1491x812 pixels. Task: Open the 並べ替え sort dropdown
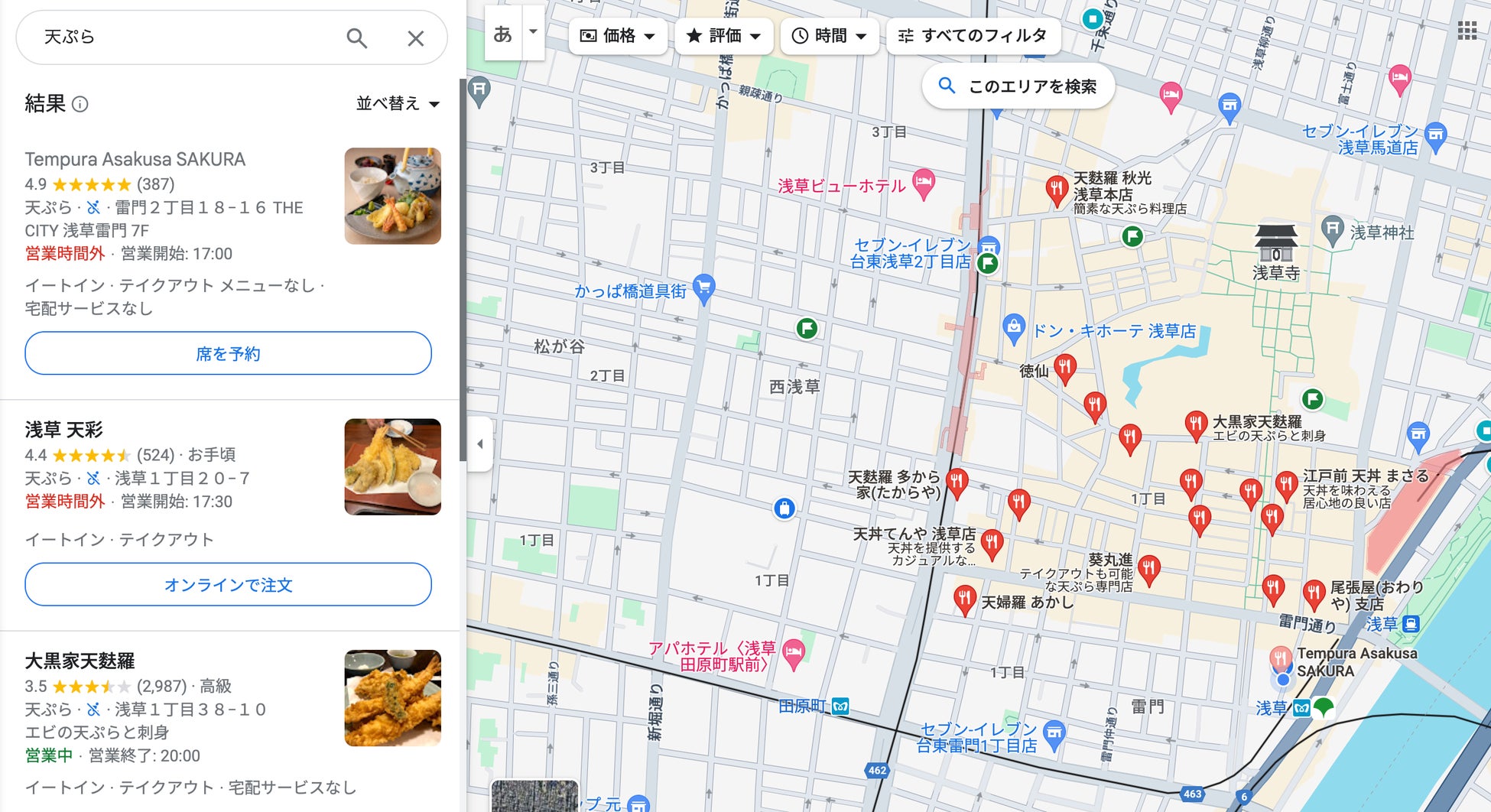[x=398, y=103]
